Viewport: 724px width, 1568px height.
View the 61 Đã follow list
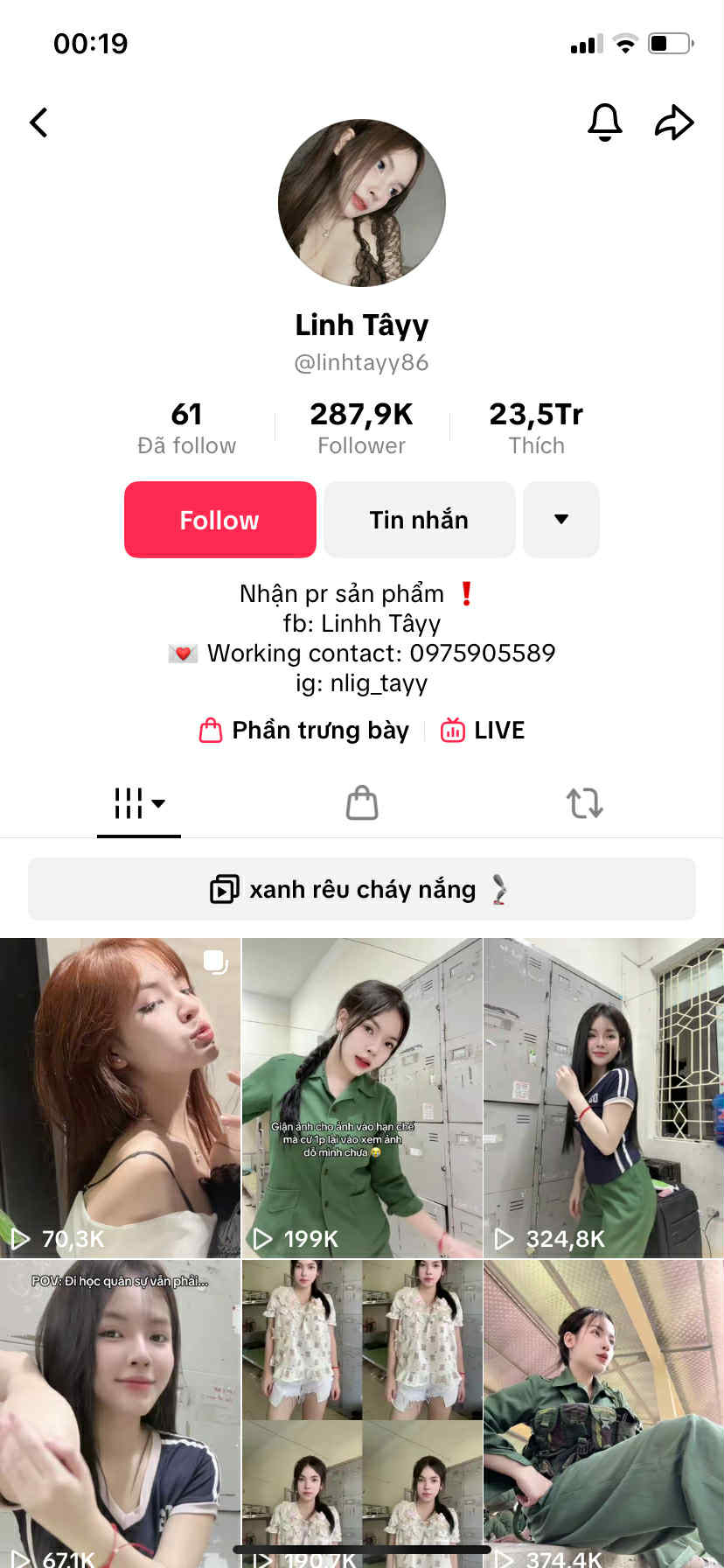coord(186,428)
